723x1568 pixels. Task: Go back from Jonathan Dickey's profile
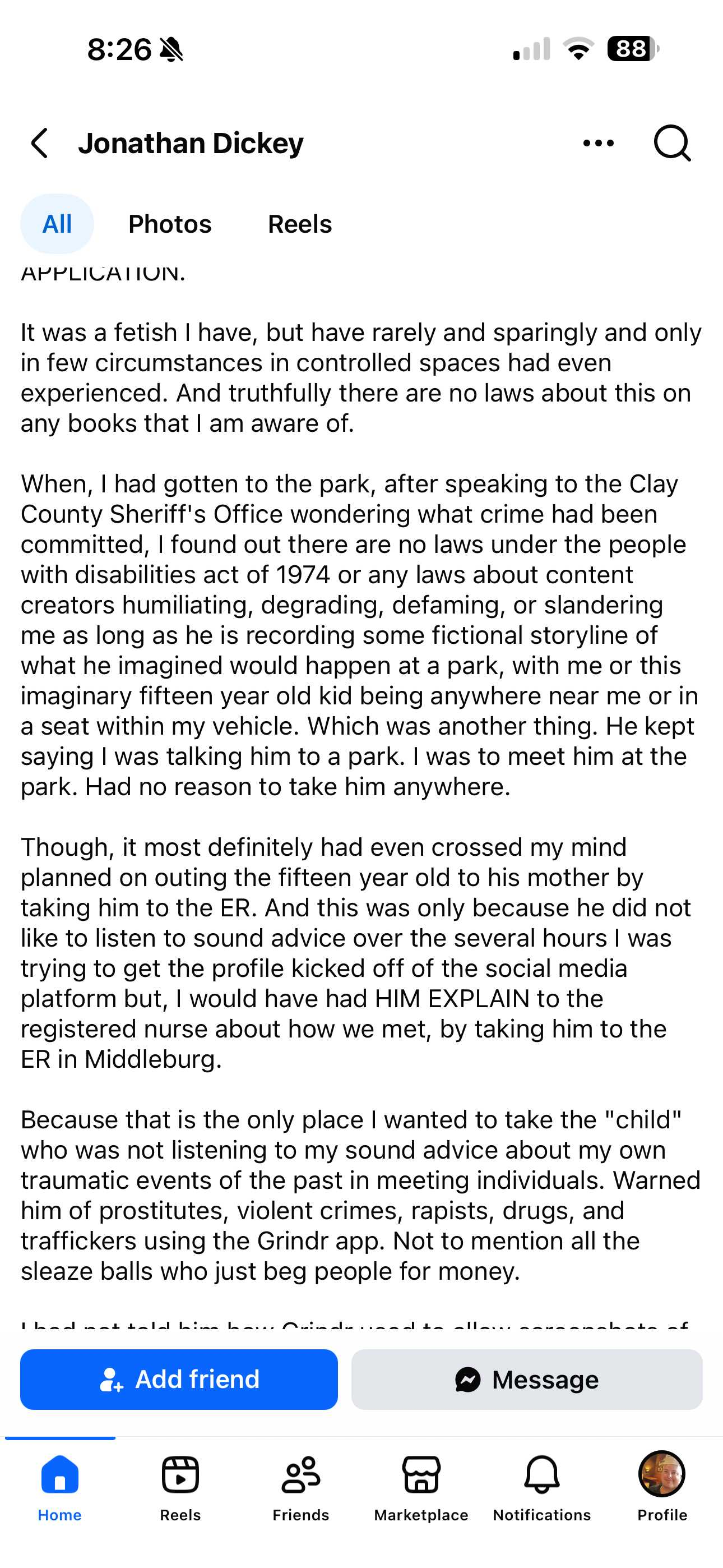(x=40, y=143)
